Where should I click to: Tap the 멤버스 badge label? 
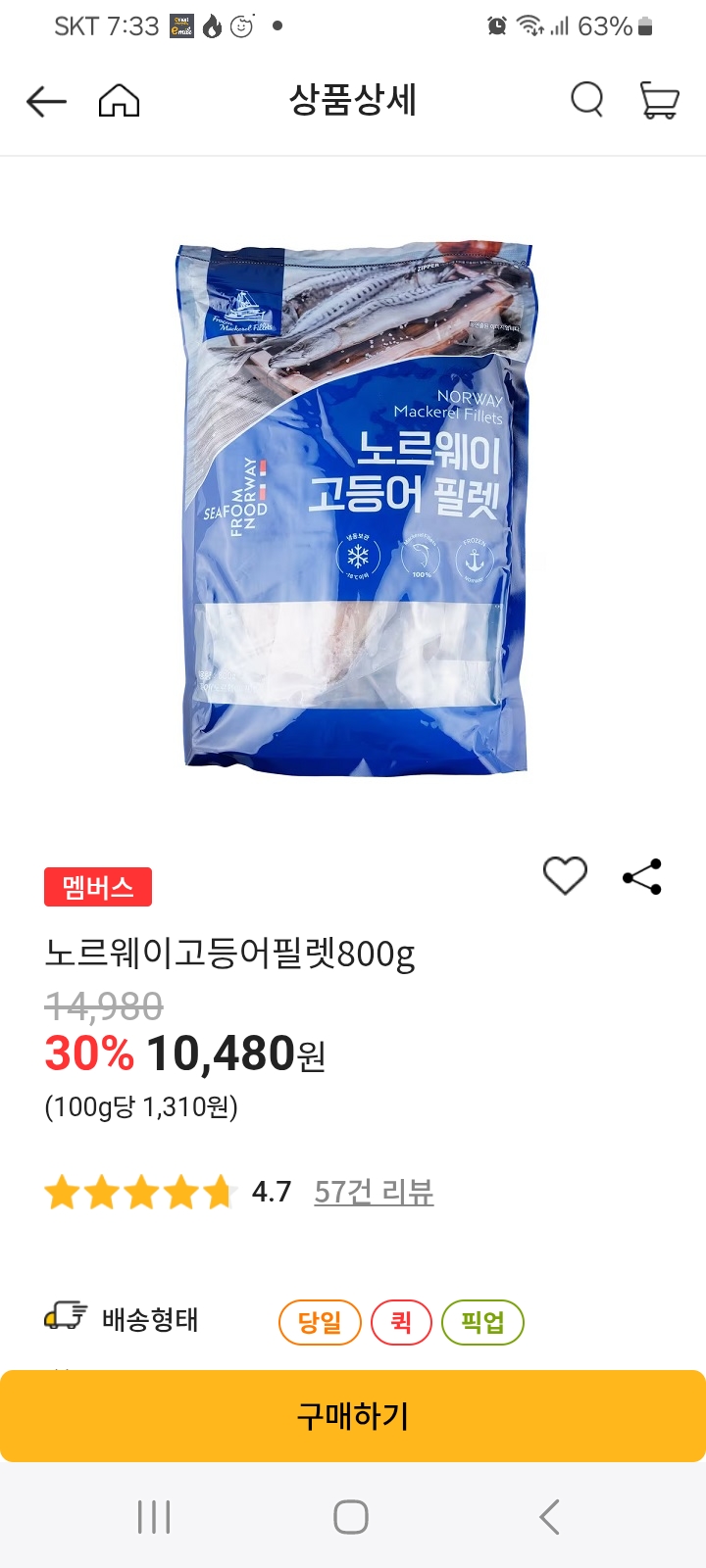[99, 885]
